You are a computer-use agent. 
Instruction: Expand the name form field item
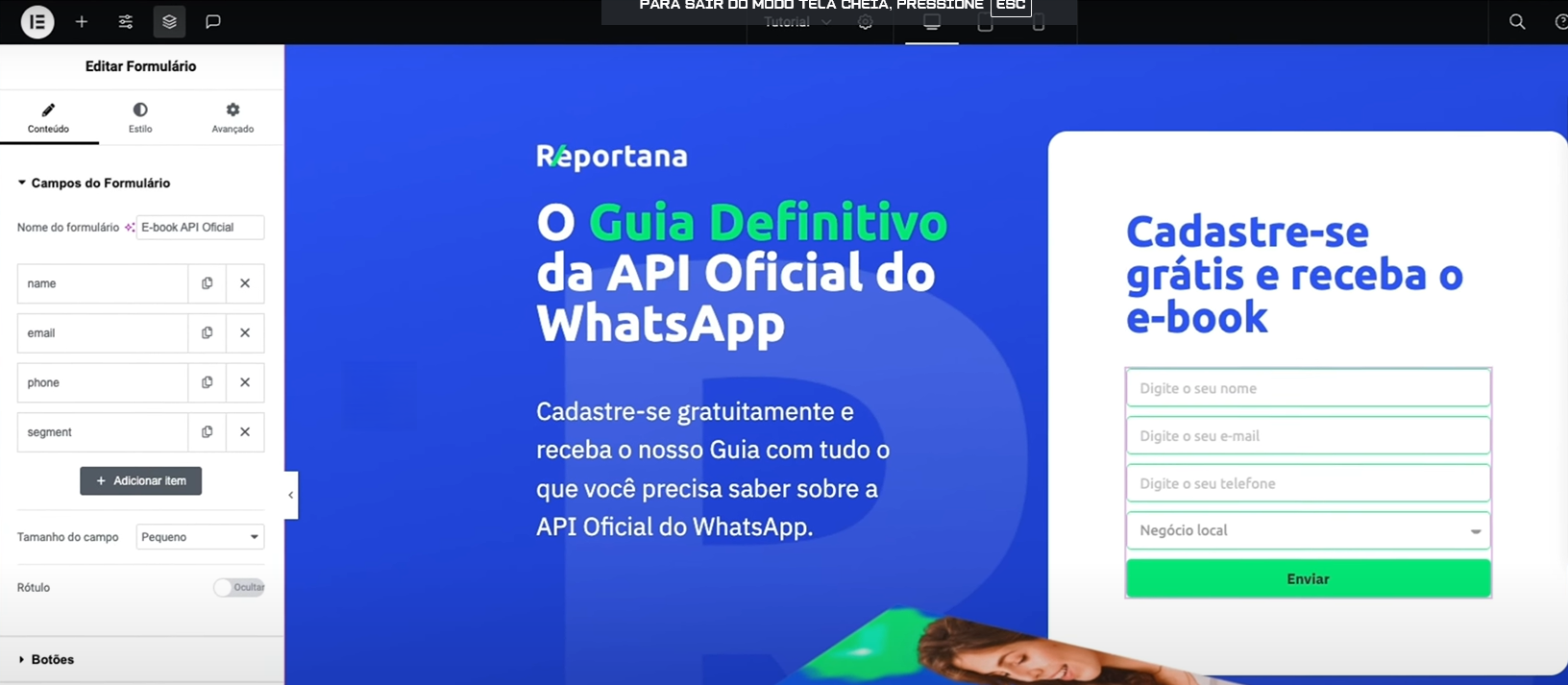pos(102,283)
